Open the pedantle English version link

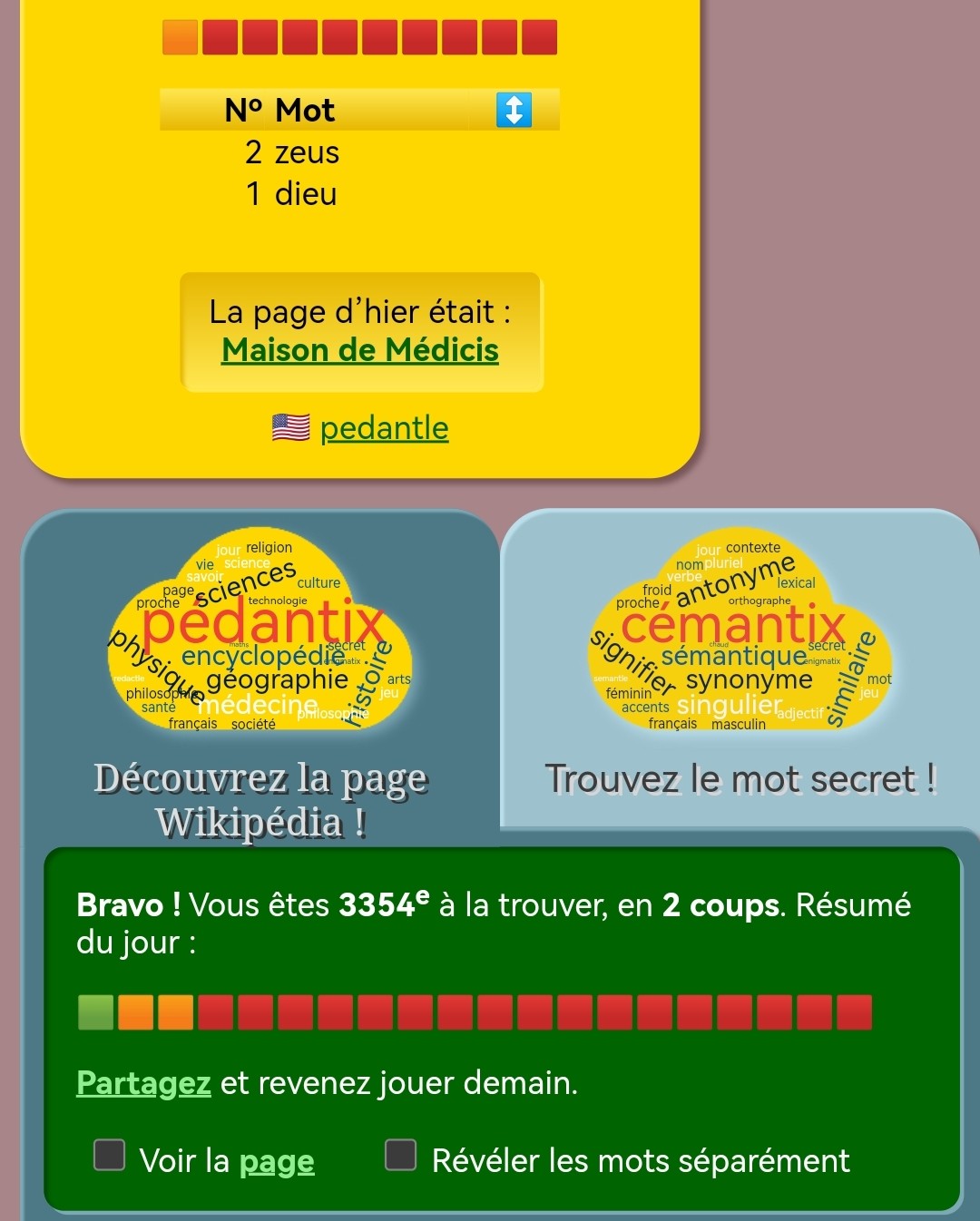[x=384, y=428]
